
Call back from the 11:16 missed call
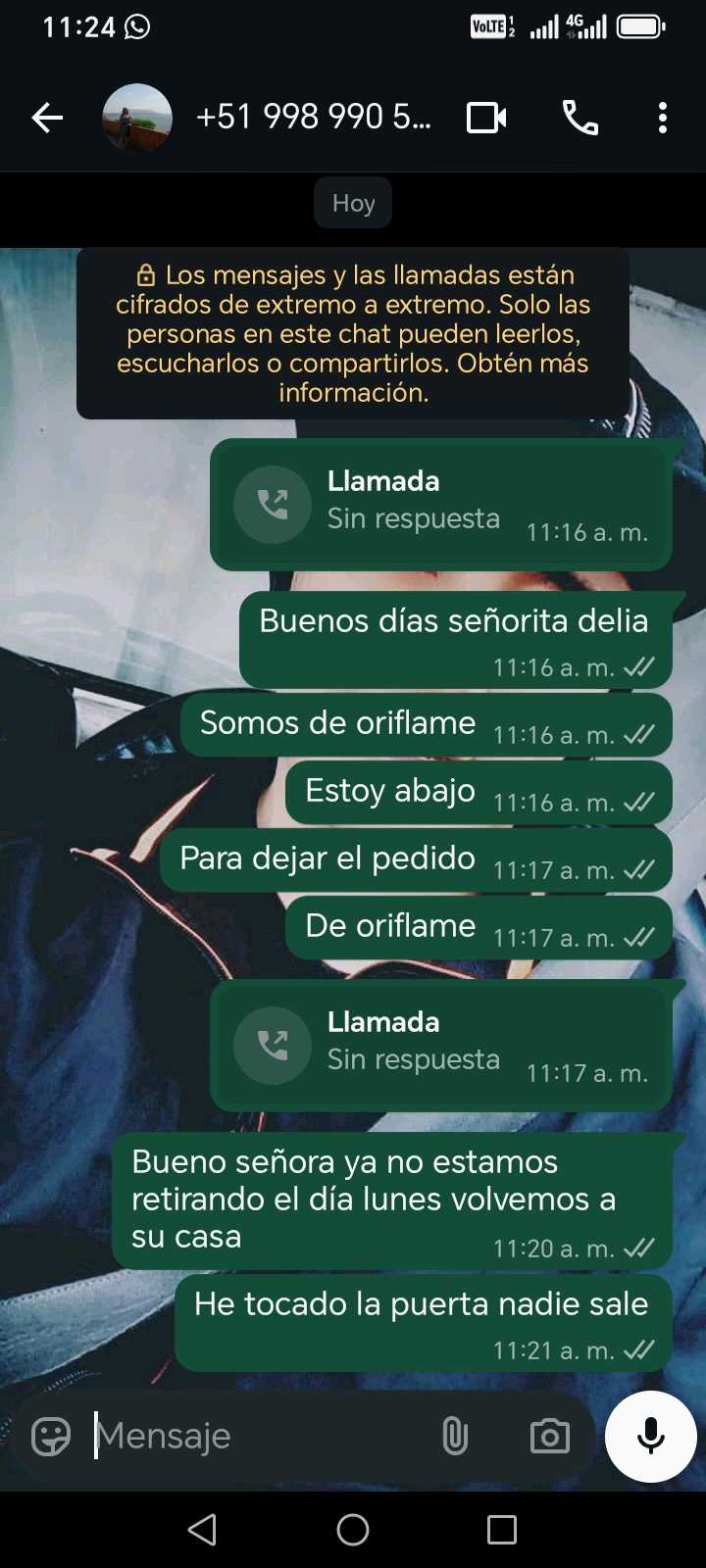tap(441, 505)
